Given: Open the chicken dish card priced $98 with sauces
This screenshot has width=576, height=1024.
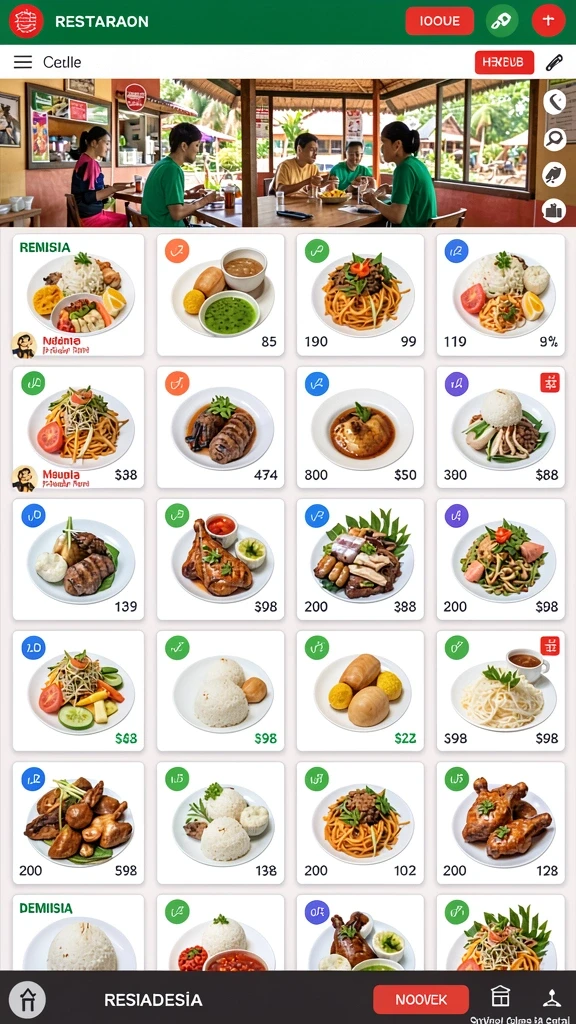Looking at the screenshot, I should pyautogui.click(x=221, y=559).
